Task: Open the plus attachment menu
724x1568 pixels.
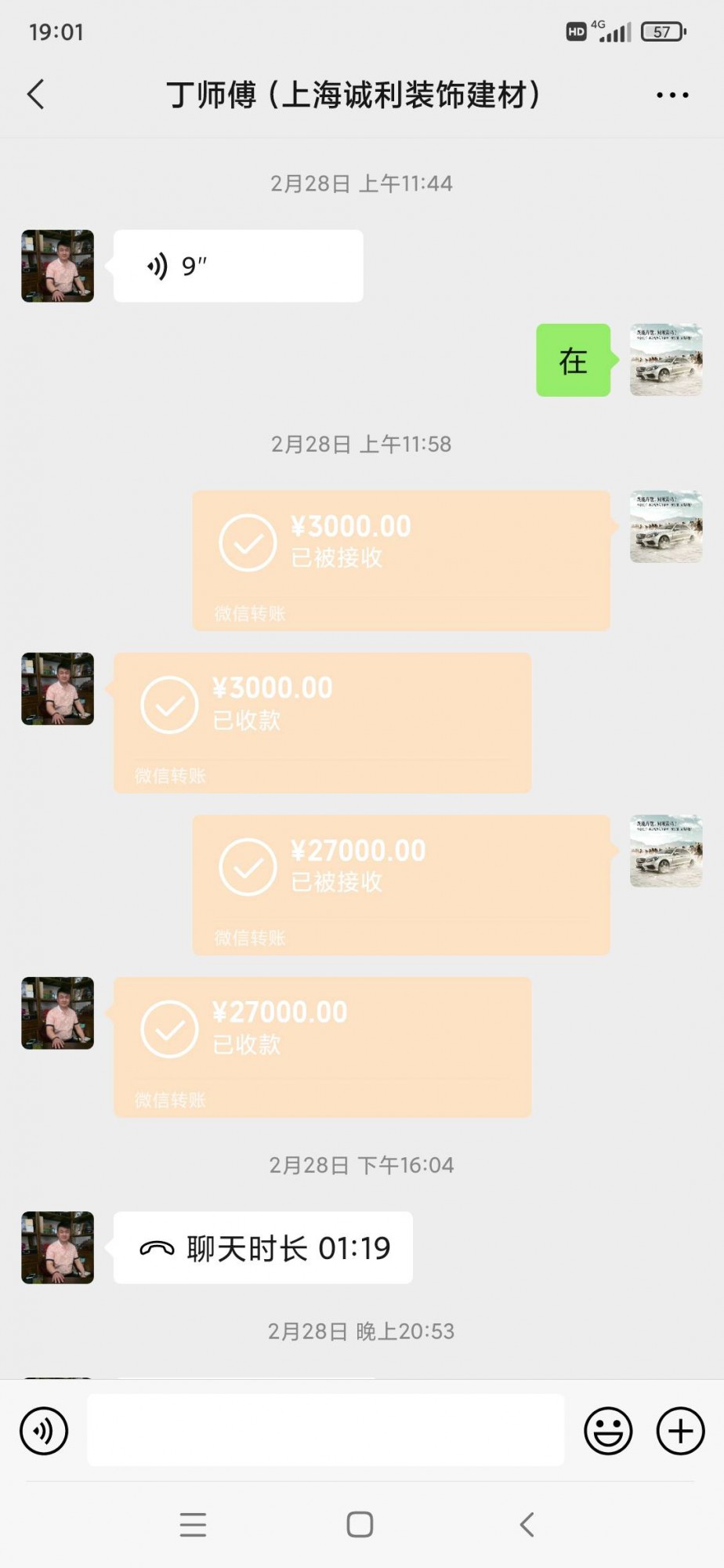Action: 680,1431
